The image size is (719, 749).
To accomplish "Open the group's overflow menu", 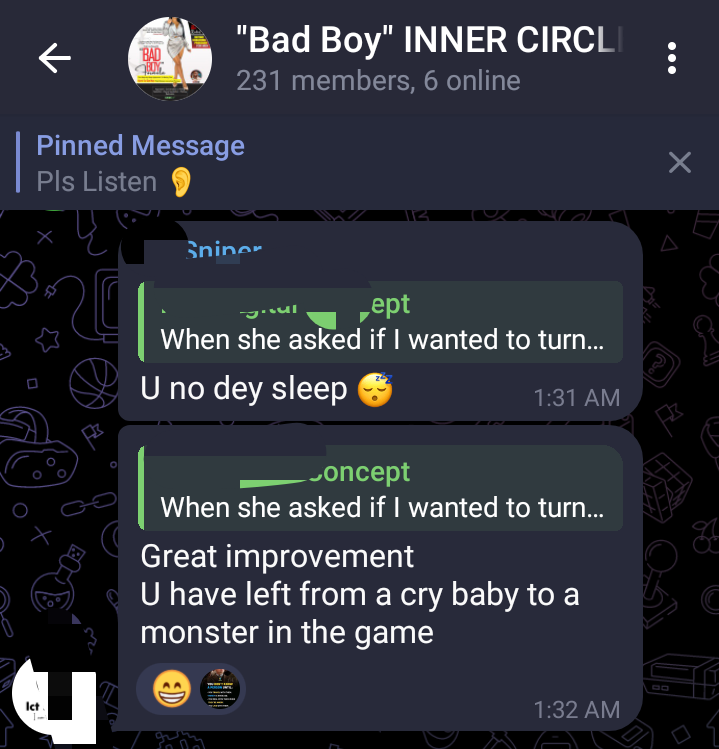I will [x=672, y=59].
